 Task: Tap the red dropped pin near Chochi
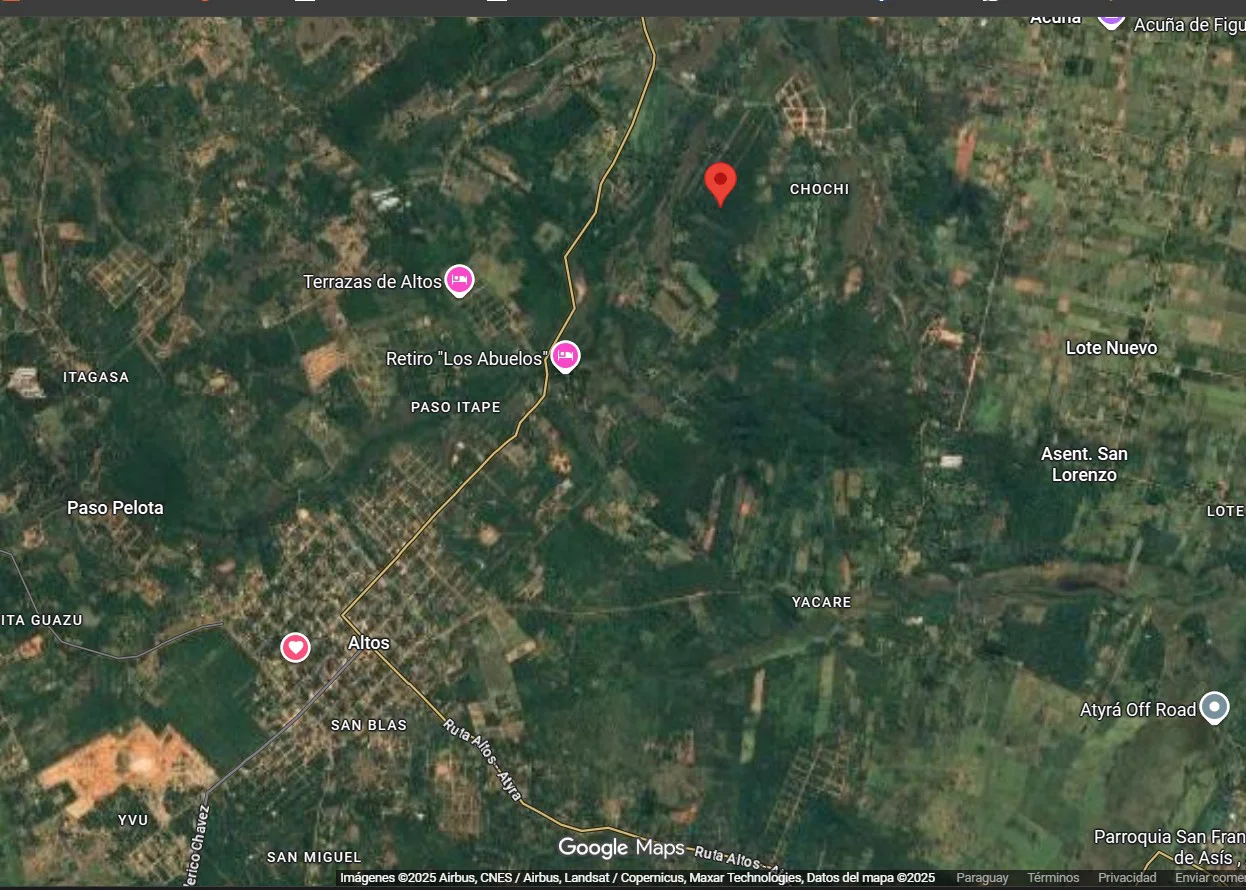coord(720,183)
